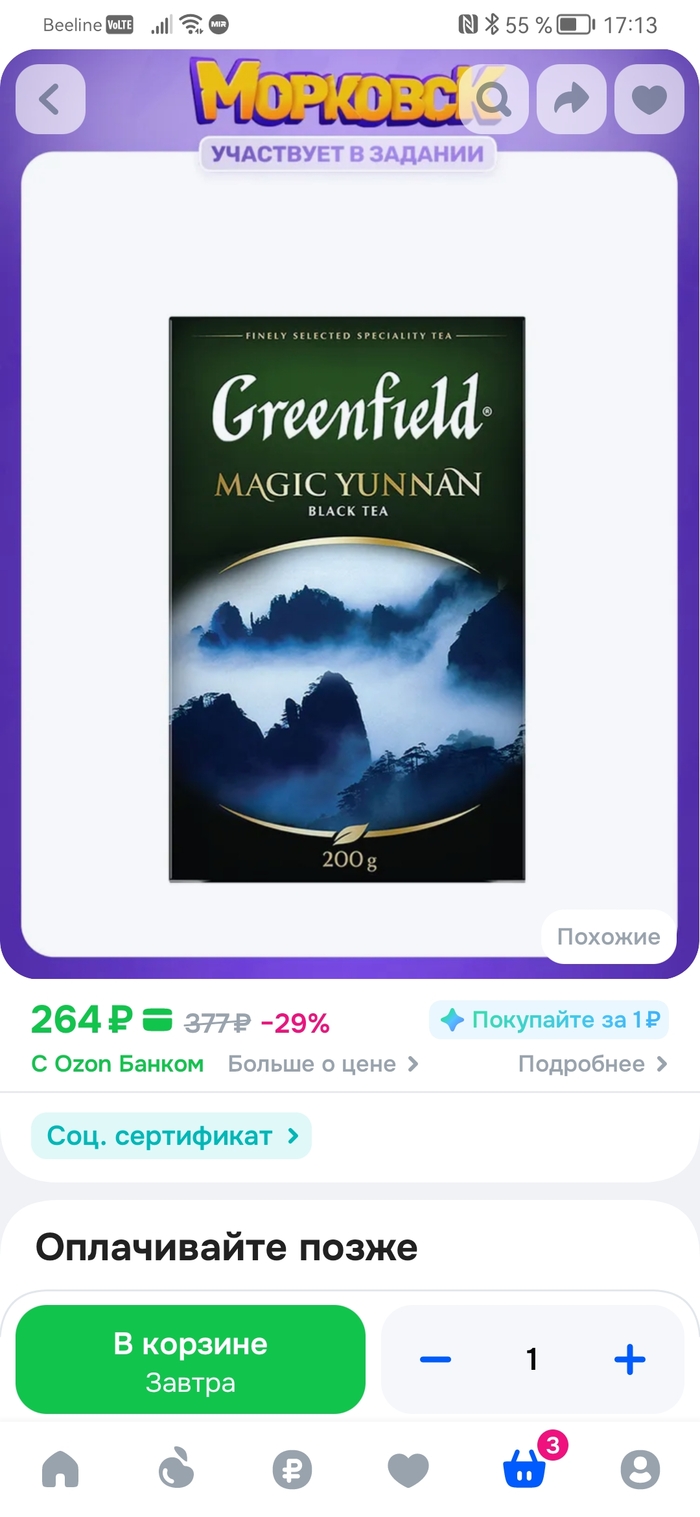Show similar products via Похожие

pyautogui.click(x=608, y=937)
